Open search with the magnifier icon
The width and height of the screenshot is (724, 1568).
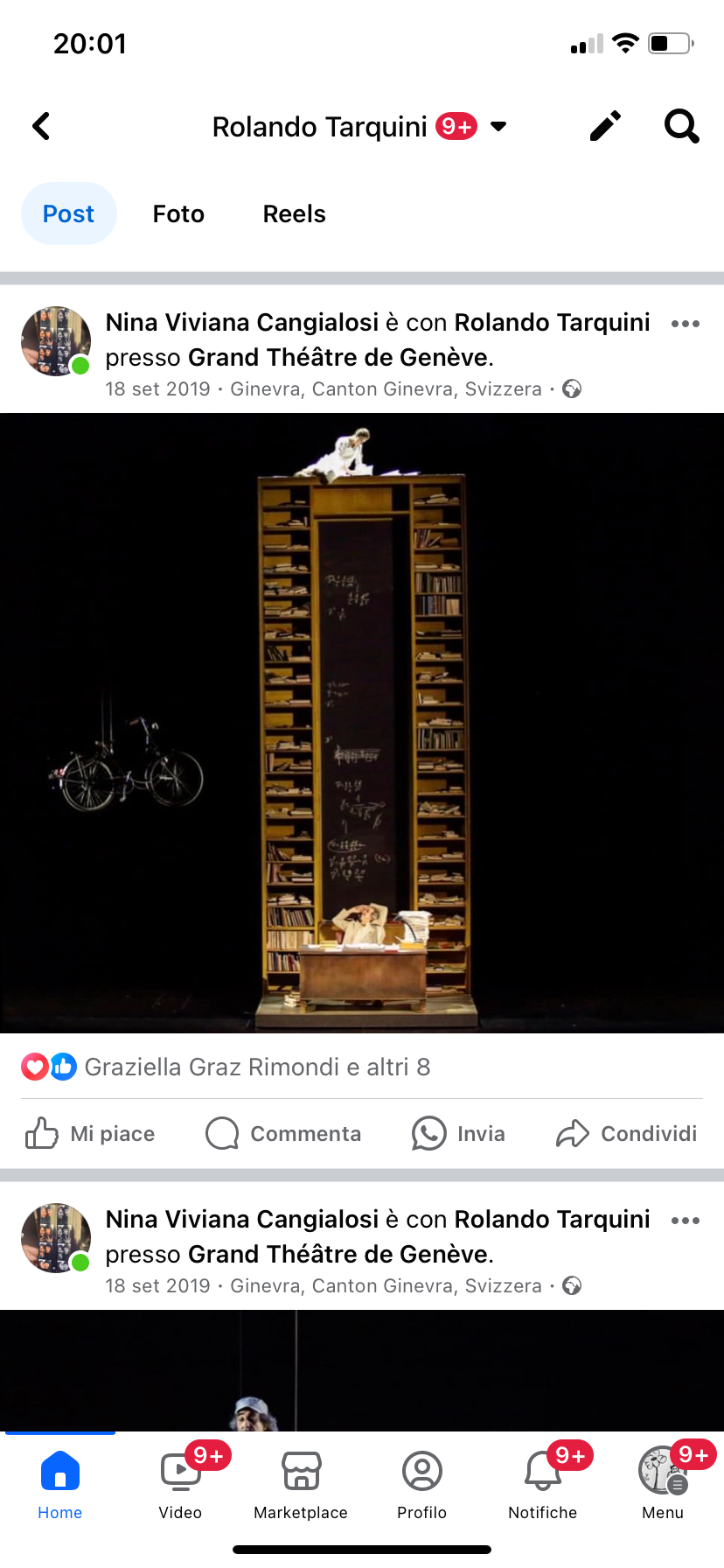(681, 127)
